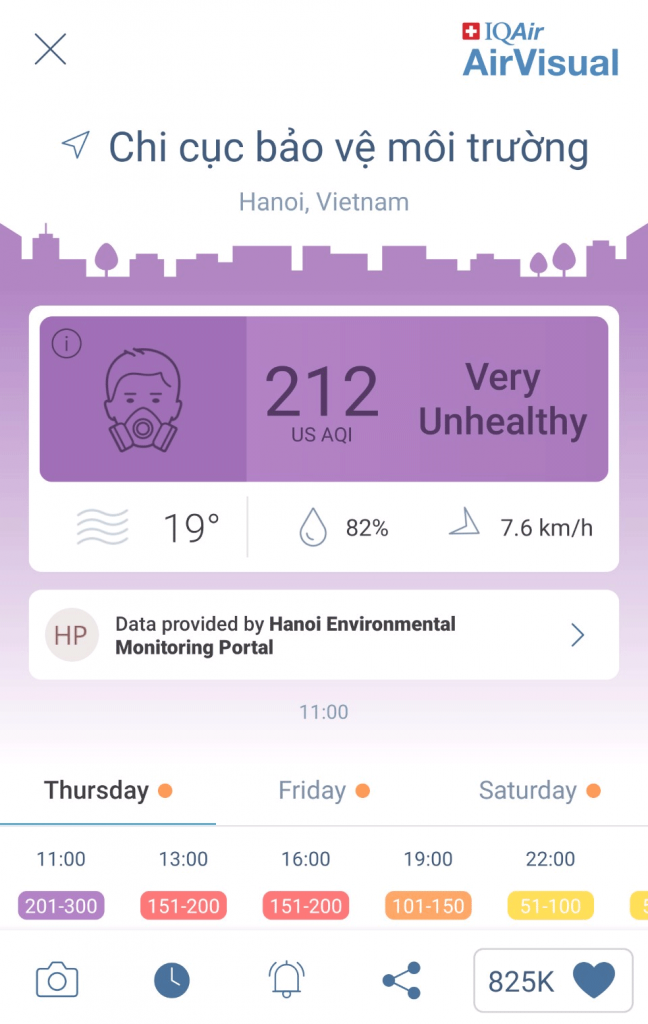Open the AQI info icon
The height and width of the screenshot is (1024, 648).
66,345
